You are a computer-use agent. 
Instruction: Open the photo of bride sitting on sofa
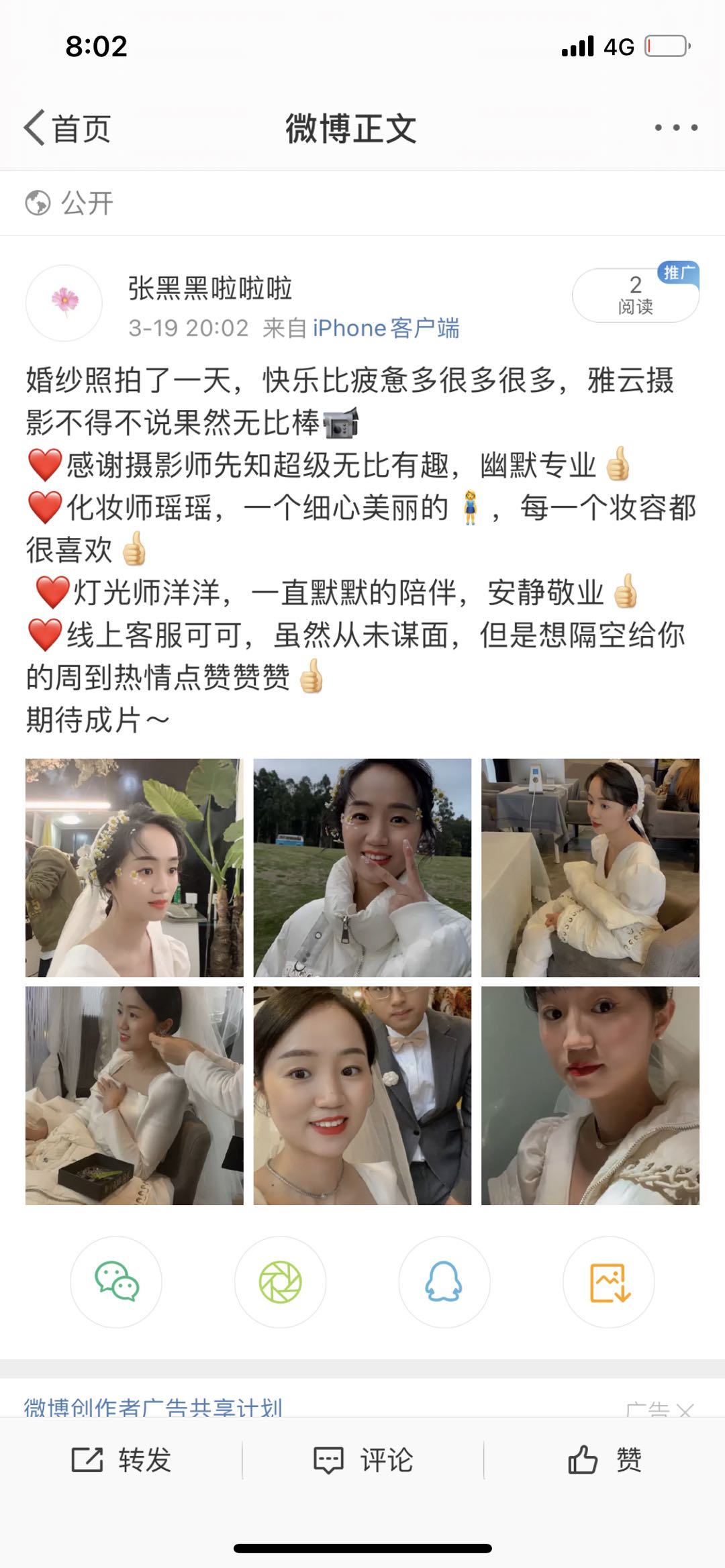point(590,868)
